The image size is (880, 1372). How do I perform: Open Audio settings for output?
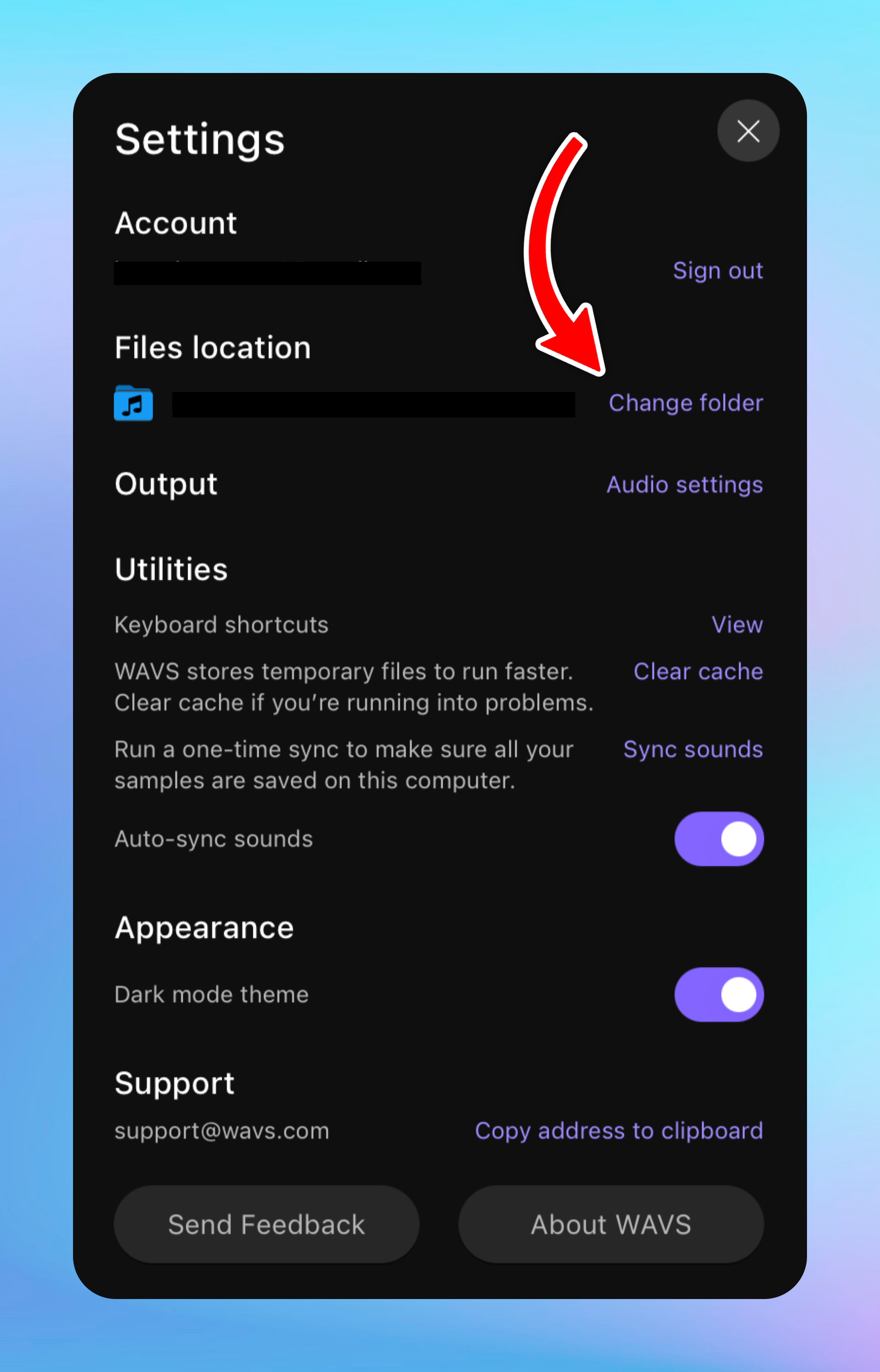(684, 485)
